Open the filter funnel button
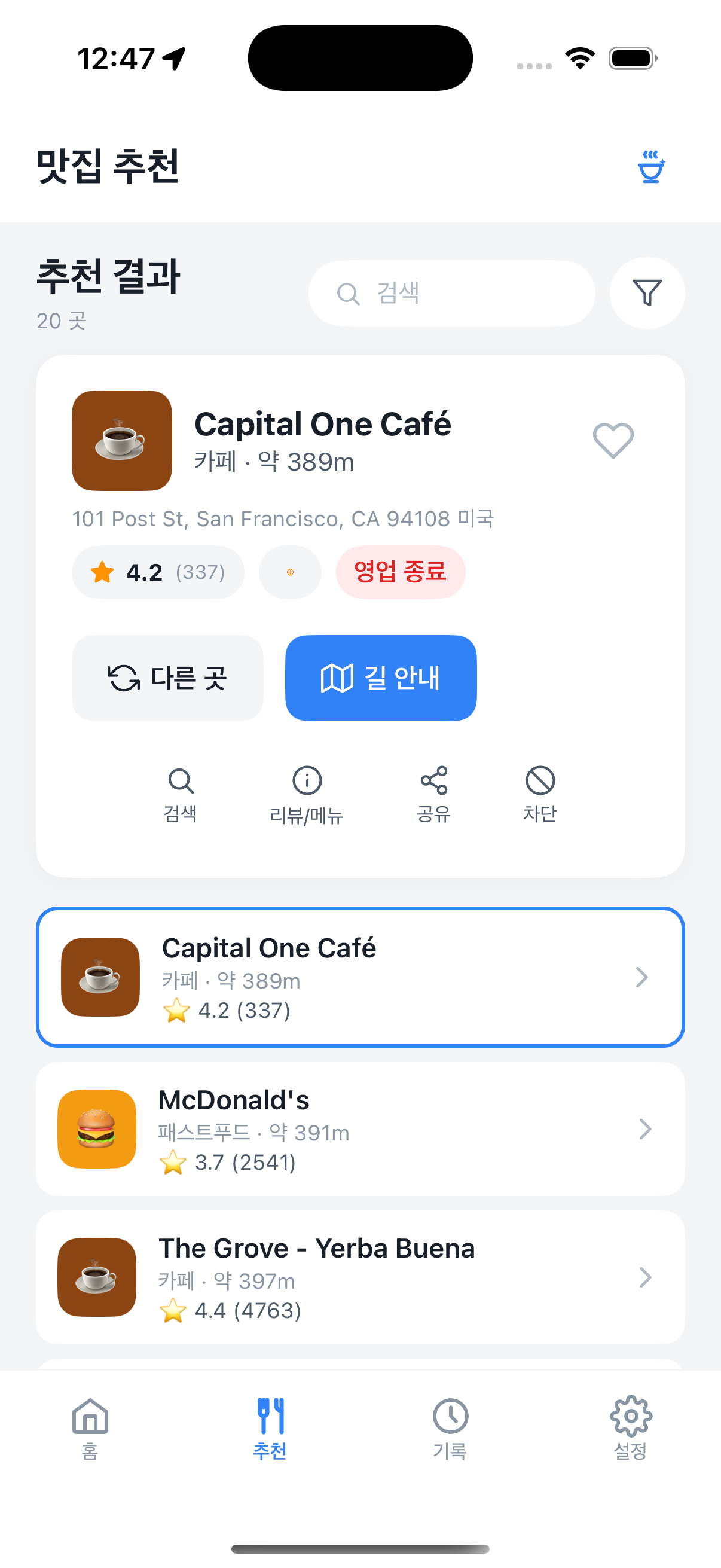Viewport: 721px width, 1568px height. tap(647, 294)
